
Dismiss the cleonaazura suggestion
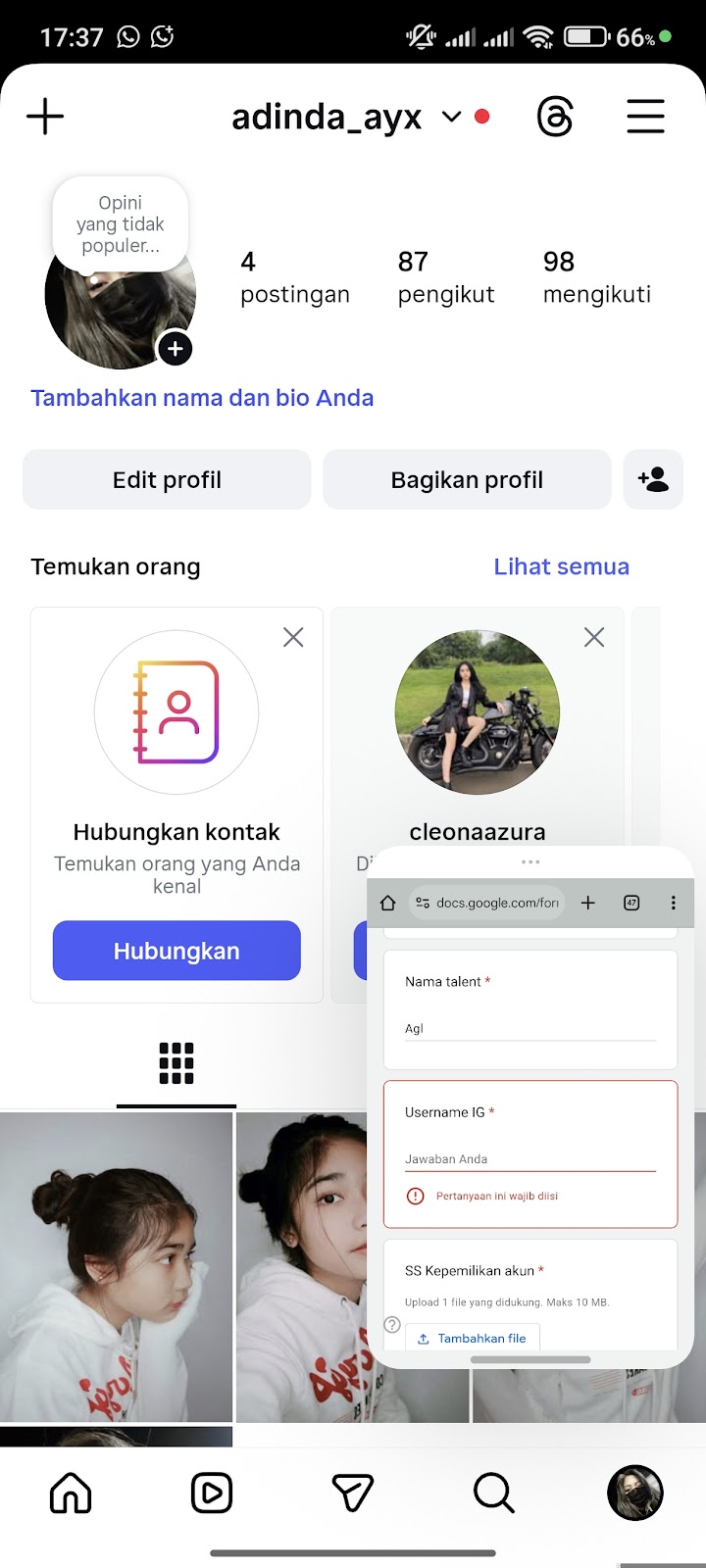(594, 638)
